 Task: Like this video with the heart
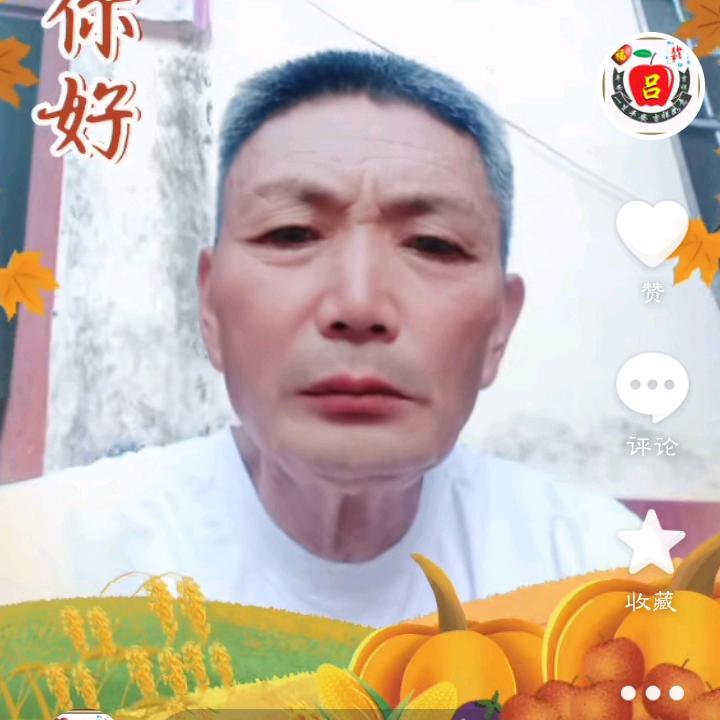[x=652, y=233]
